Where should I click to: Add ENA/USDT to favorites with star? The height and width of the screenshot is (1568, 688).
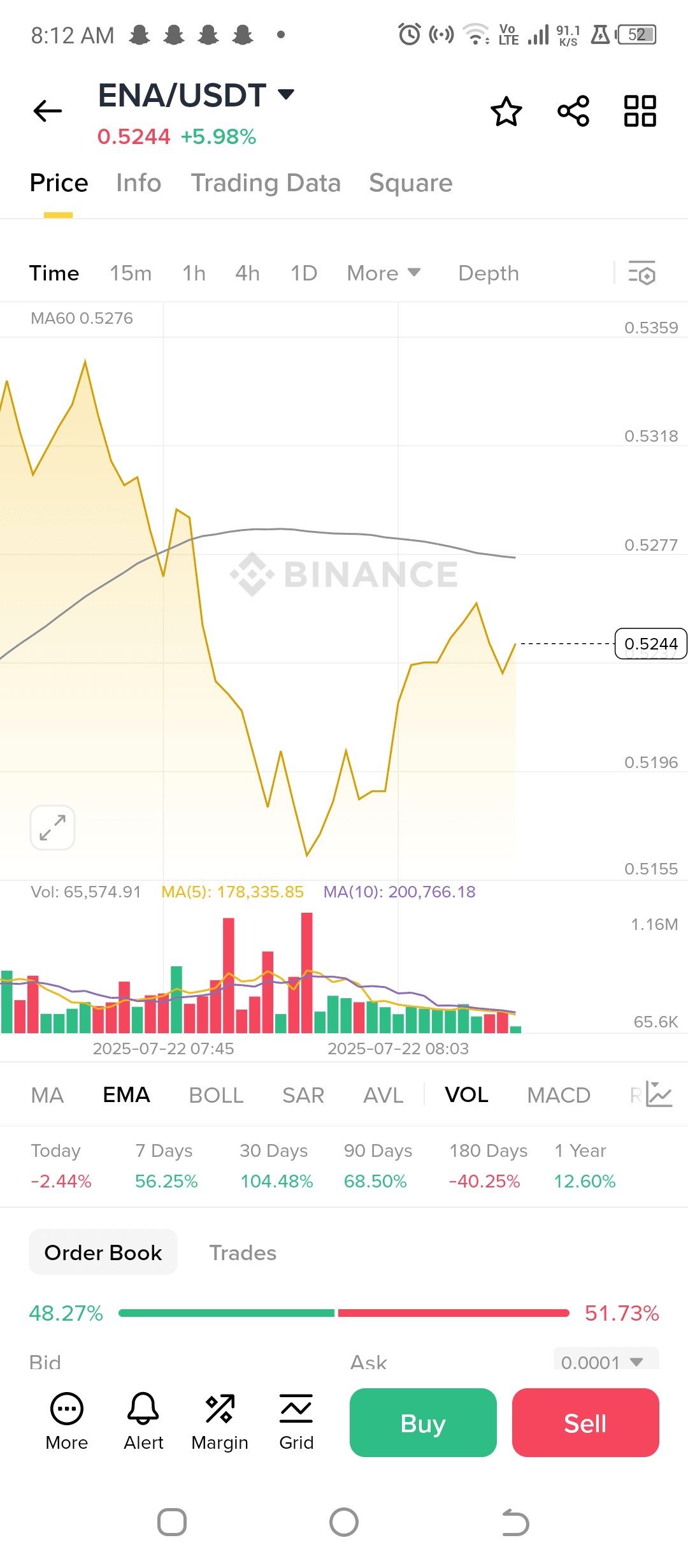(x=506, y=112)
